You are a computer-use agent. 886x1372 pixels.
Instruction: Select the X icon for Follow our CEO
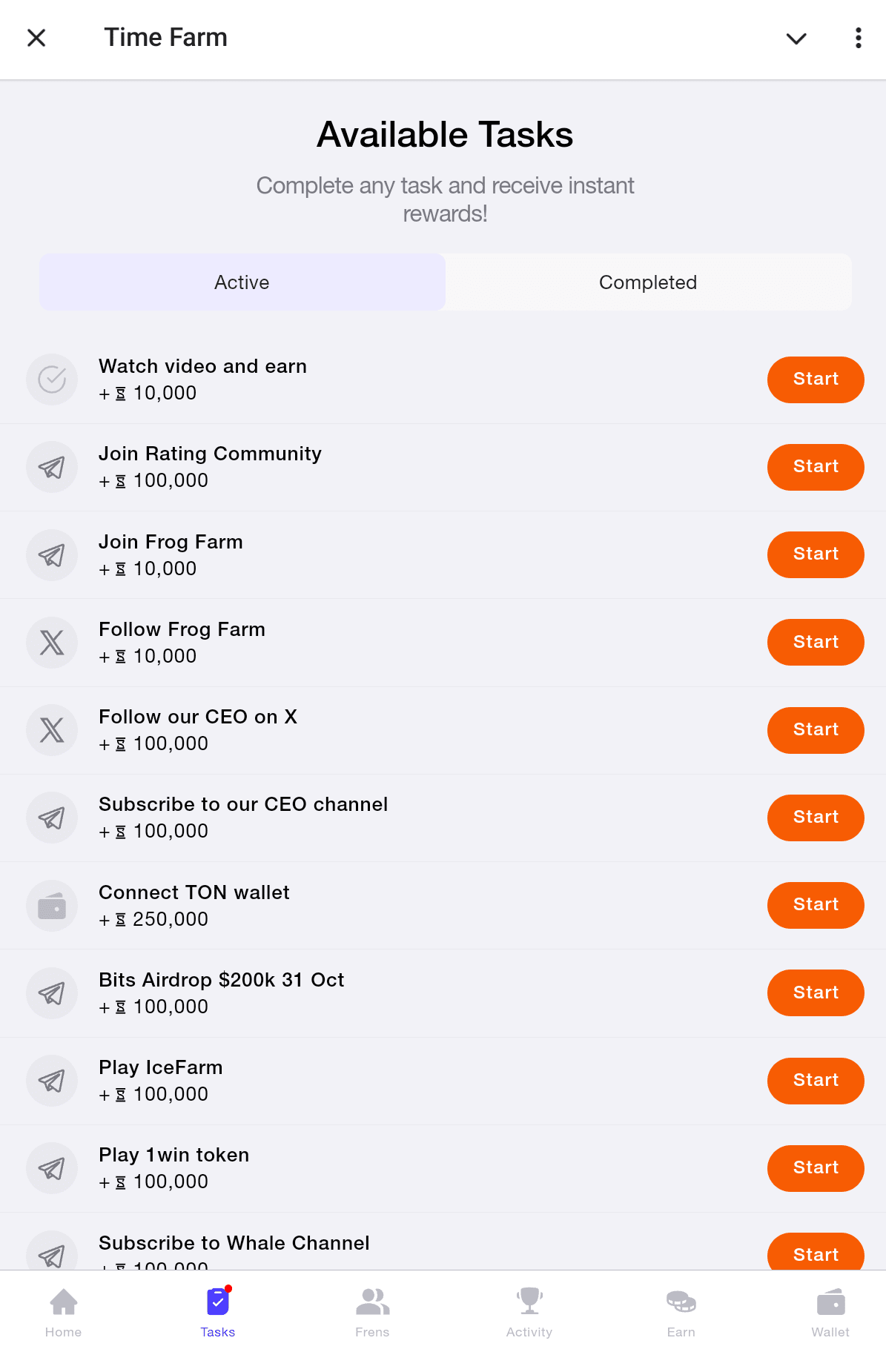[52, 729]
